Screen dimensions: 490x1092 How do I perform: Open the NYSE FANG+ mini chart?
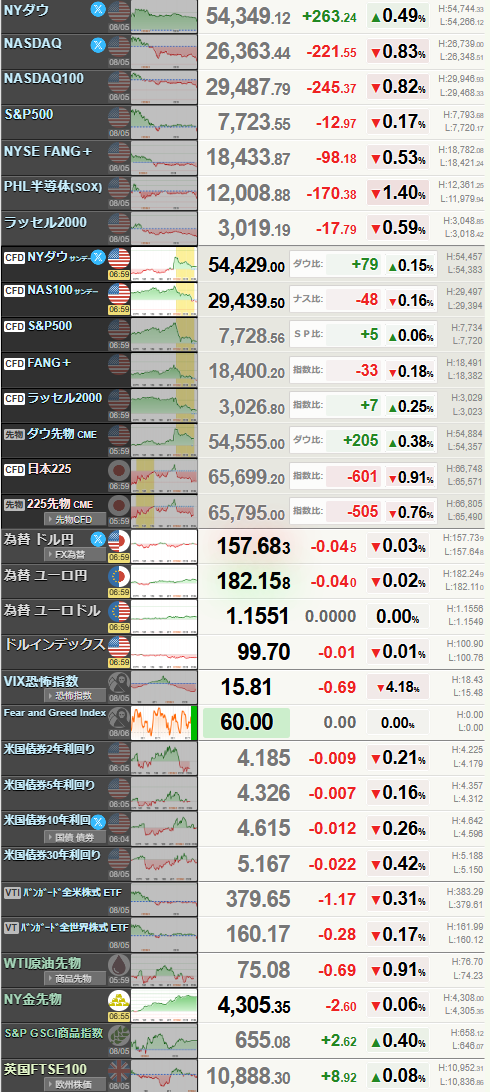(164, 158)
